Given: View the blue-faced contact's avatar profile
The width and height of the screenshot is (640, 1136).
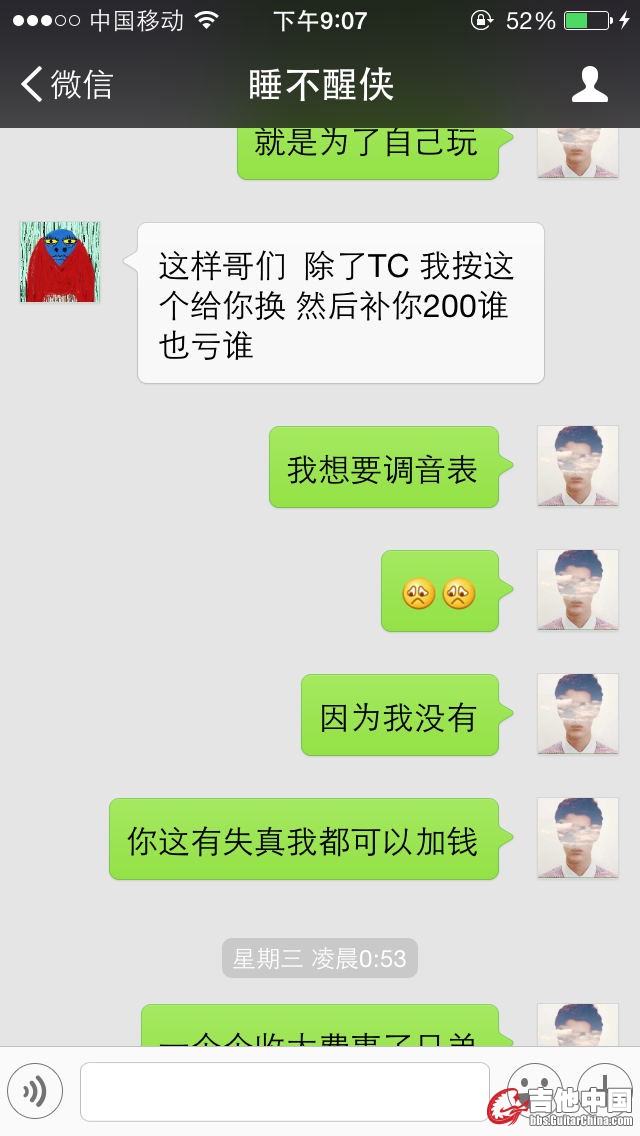Looking at the screenshot, I should coord(60,262).
